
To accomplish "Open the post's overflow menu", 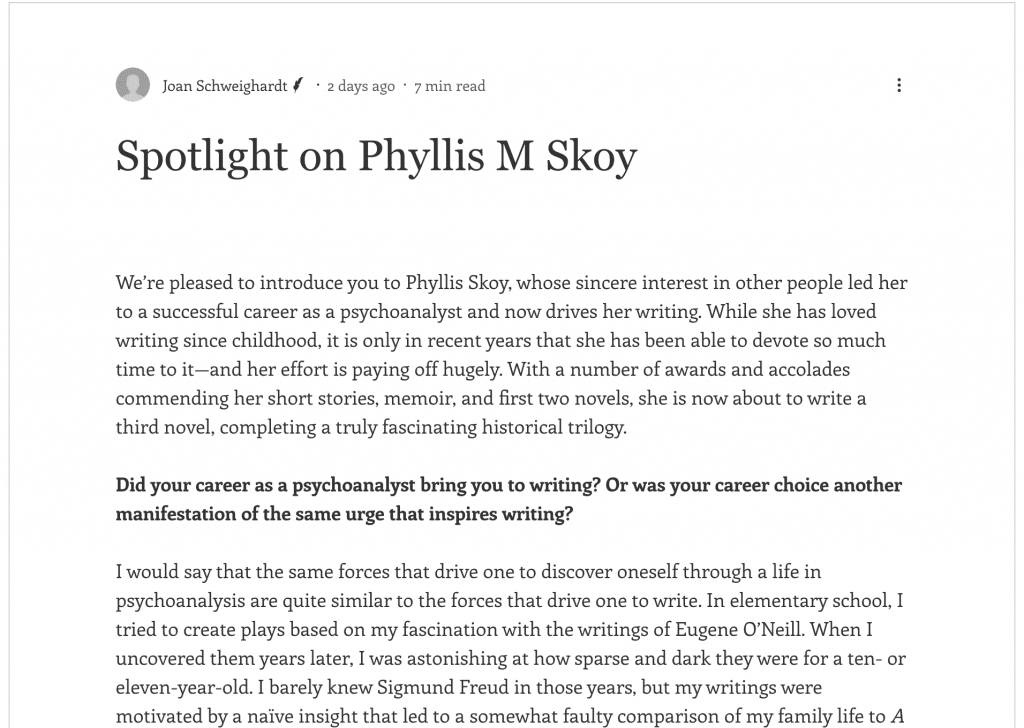I will (899, 86).
